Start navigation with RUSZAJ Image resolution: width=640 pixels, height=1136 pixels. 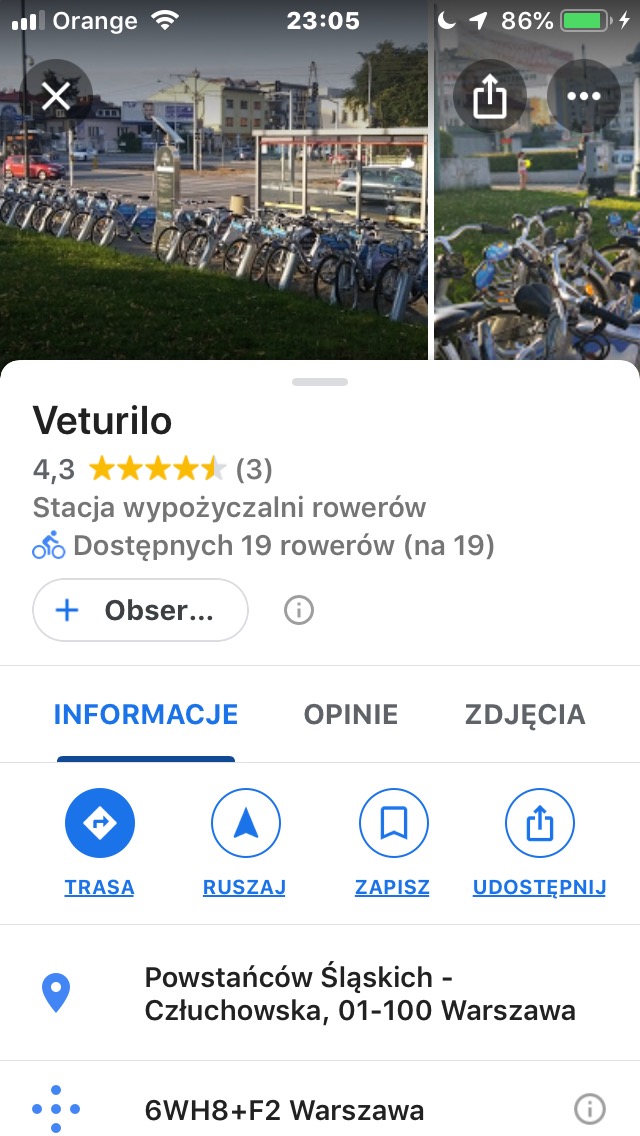[245, 841]
